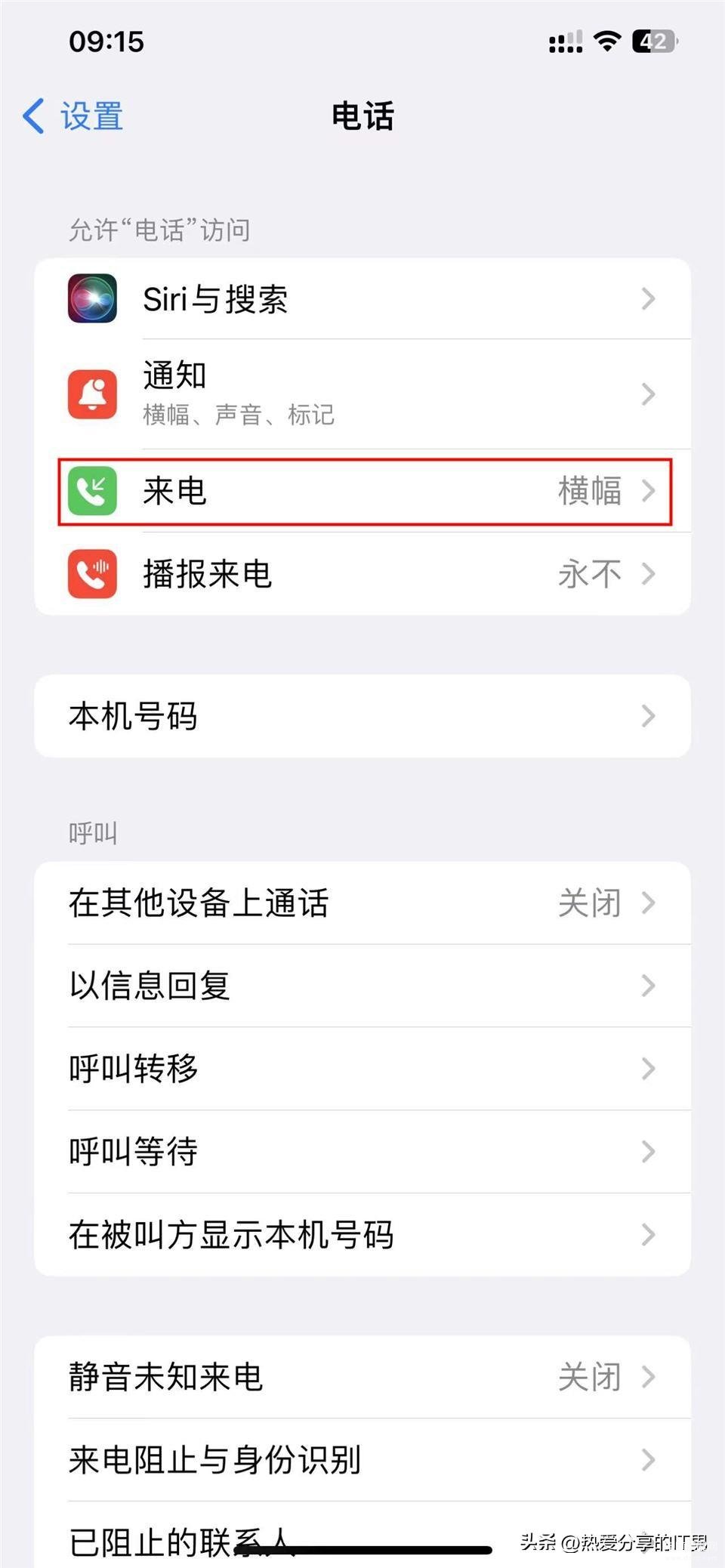
Task: Open 在被叫方显示本机号码
Action: 362,1235
